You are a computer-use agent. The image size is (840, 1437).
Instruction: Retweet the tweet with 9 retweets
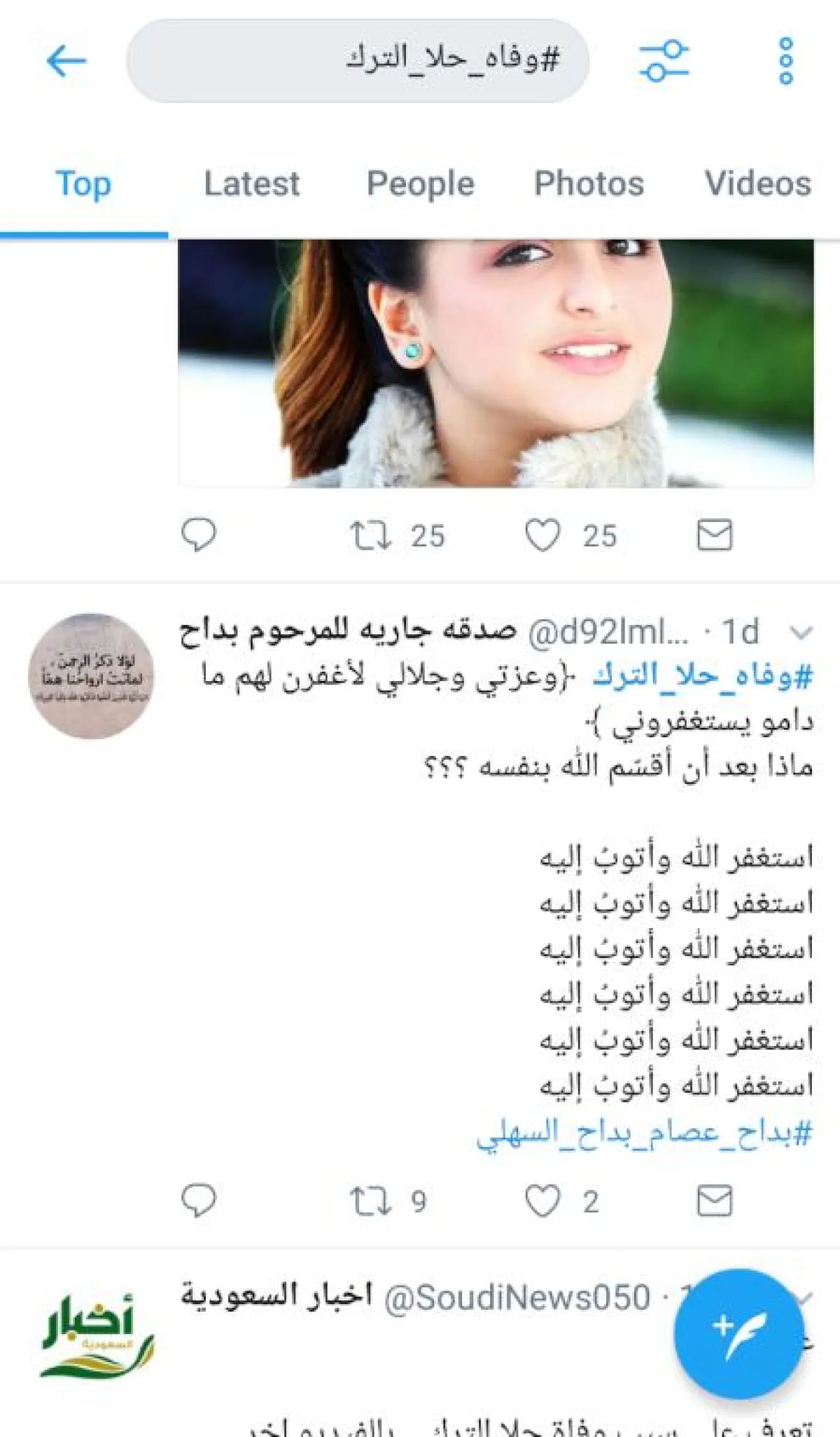(371, 1201)
